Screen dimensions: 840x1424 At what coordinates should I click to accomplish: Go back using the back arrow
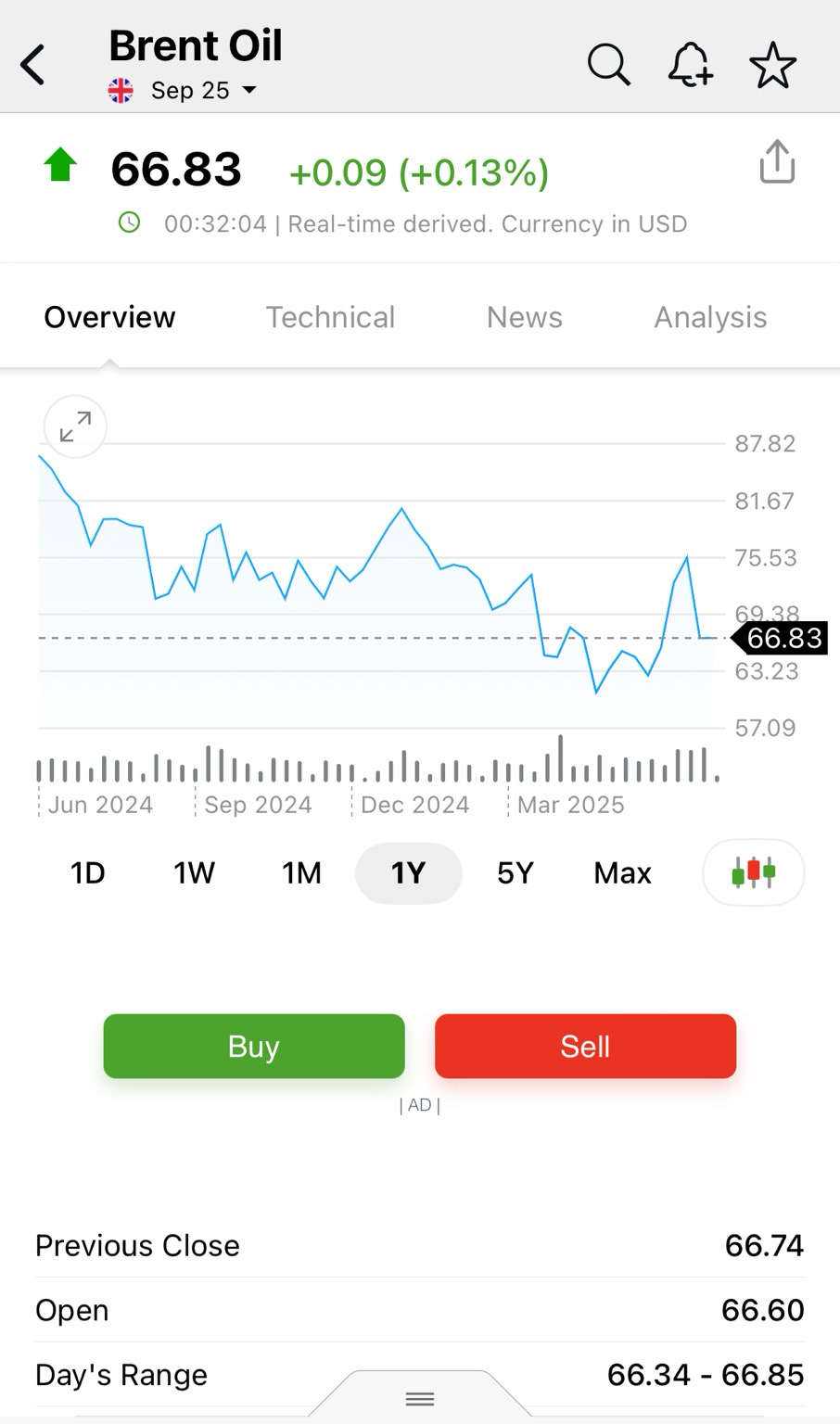click(33, 65)
